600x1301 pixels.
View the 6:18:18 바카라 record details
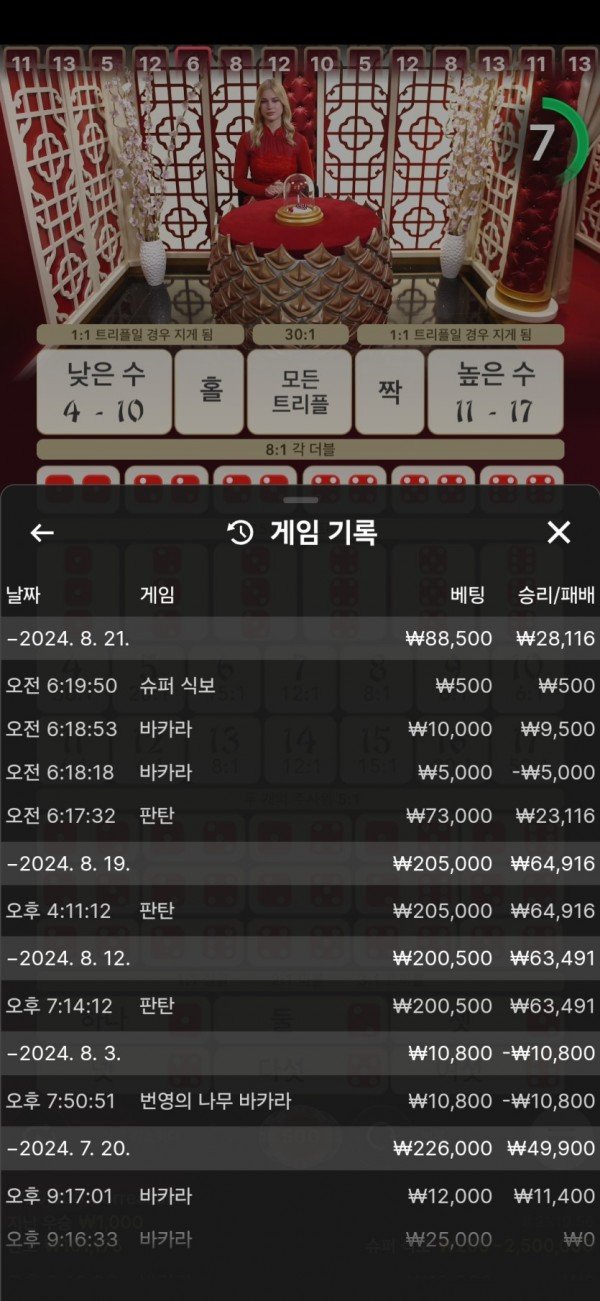(299, 772)
